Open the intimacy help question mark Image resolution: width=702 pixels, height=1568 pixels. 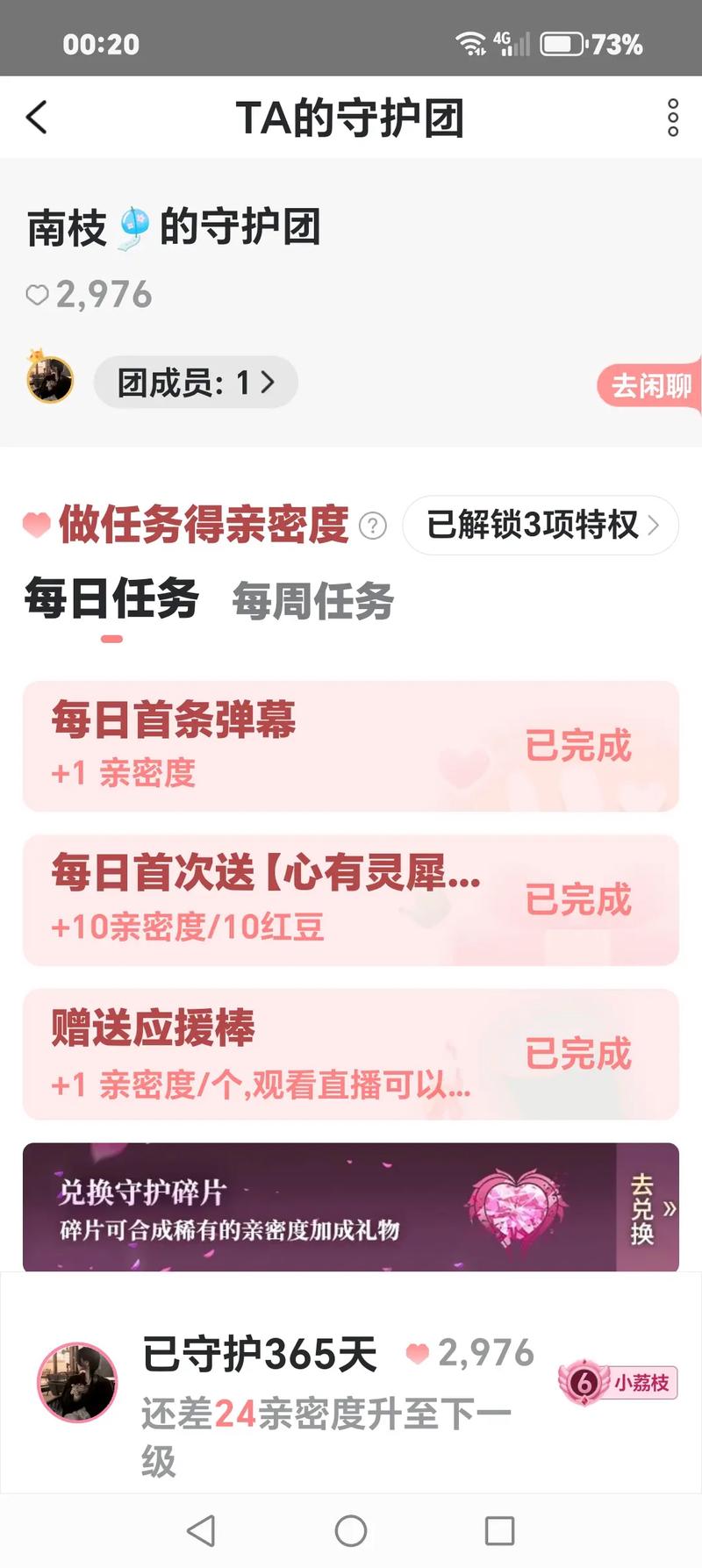373,526
